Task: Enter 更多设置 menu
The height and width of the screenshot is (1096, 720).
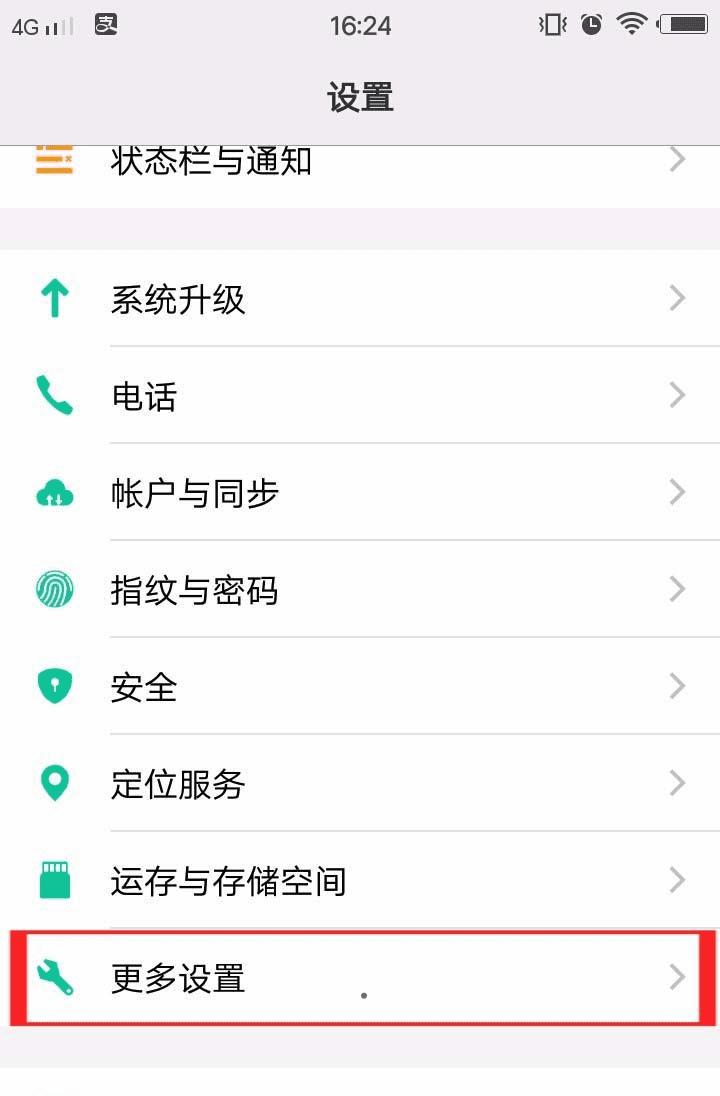Action: 360,977
